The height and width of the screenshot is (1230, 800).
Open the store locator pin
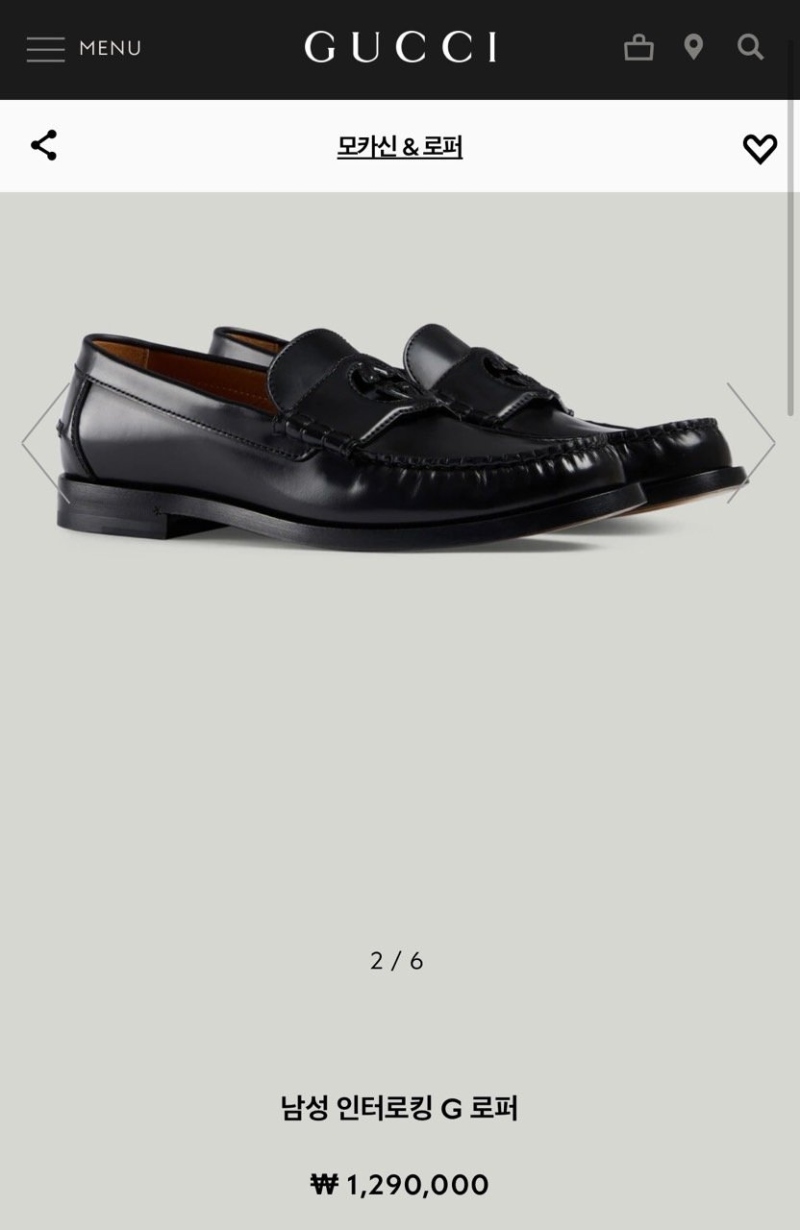coord(693,47)
